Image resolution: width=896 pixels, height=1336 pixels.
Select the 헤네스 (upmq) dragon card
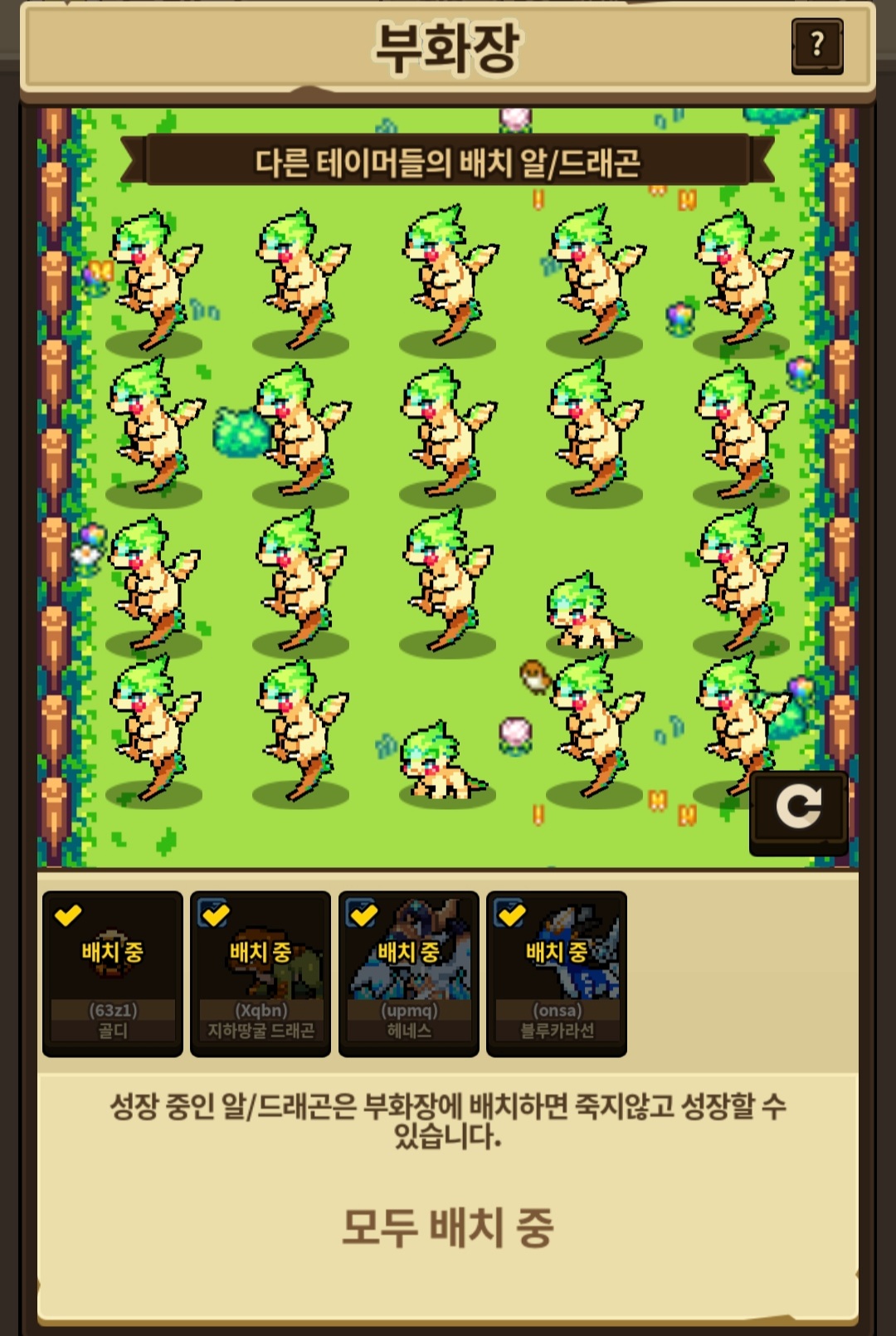click(409, 973)
